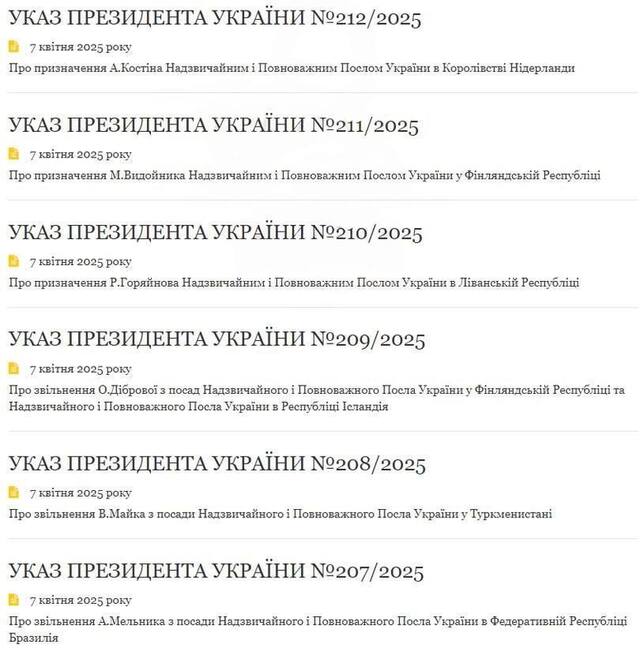Open decree №211/2025 on M. Vydoinyk's appointment
640x659 pixels.
coord(213,126)
